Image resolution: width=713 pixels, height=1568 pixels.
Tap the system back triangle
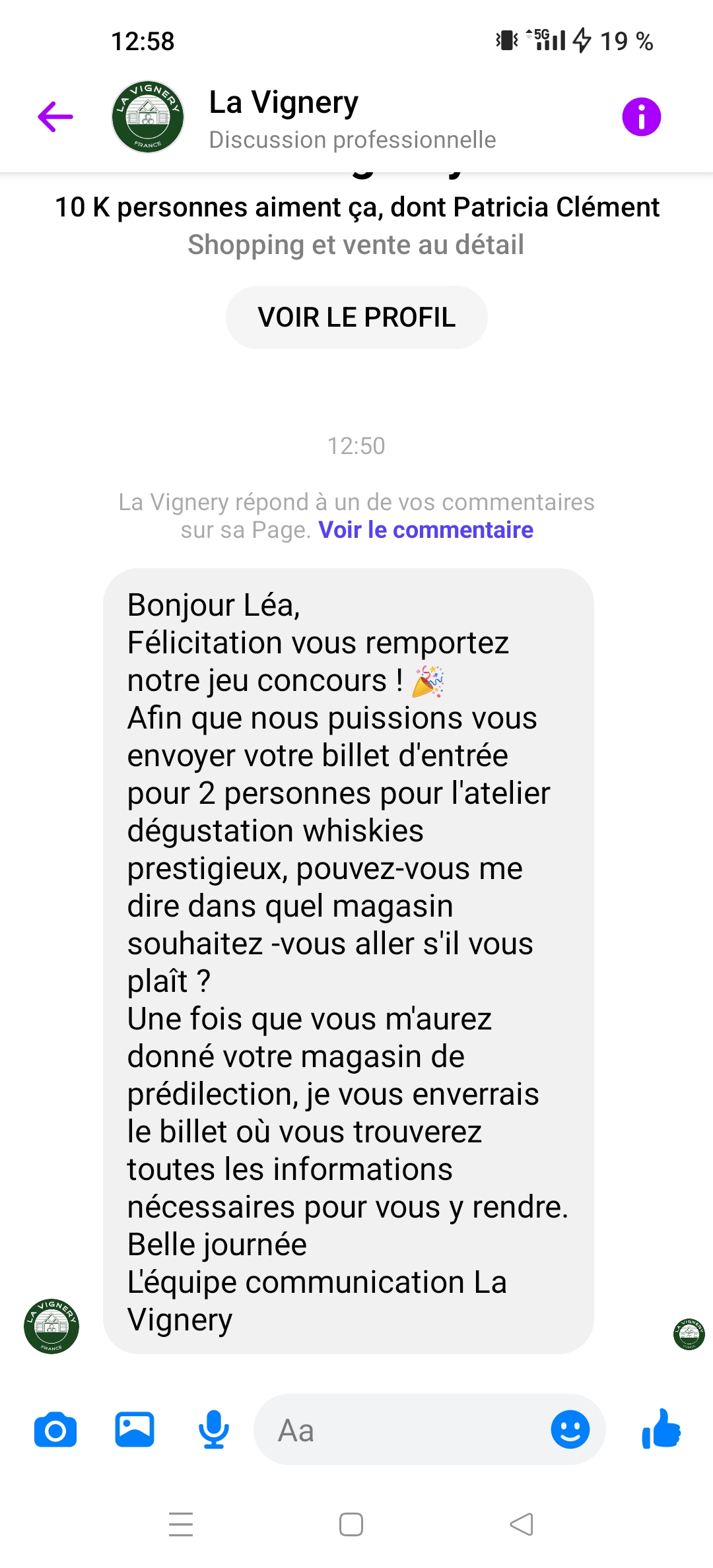(522, 1524)
